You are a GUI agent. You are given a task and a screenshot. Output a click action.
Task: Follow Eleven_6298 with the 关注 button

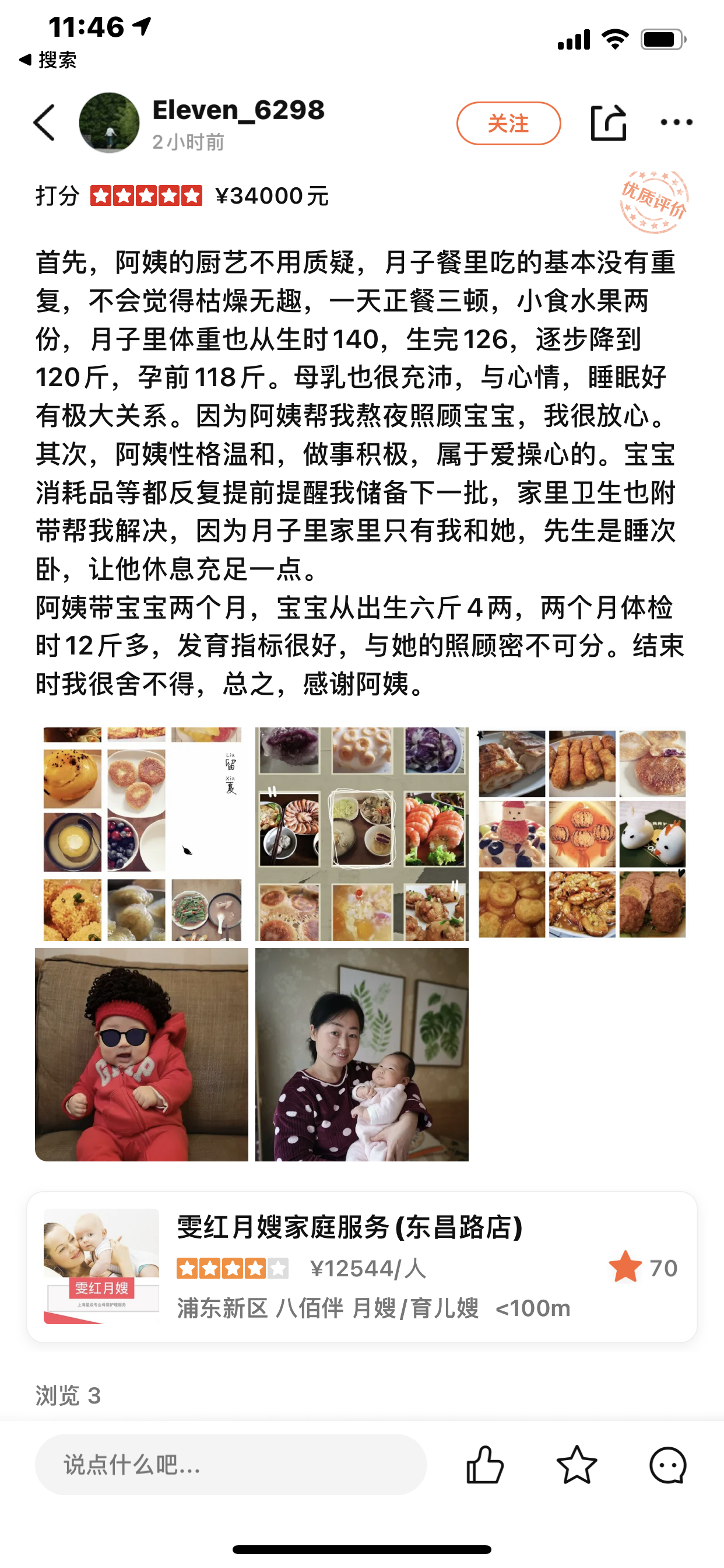click(x=508, y=124)
